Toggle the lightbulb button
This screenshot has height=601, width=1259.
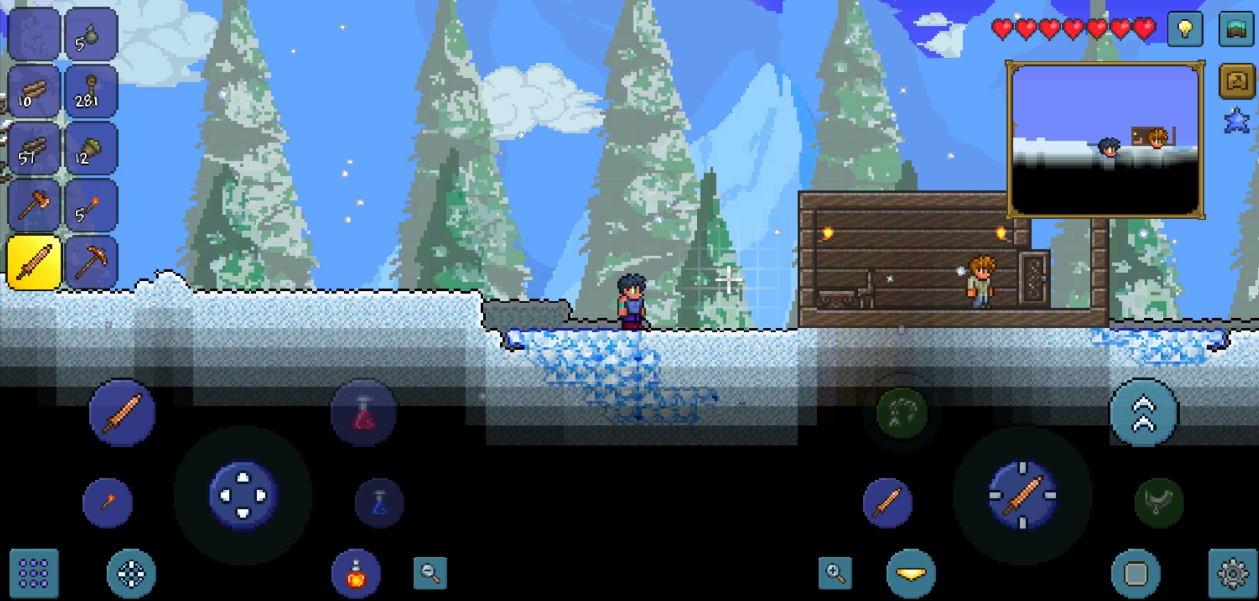(x=1185, y=29)
